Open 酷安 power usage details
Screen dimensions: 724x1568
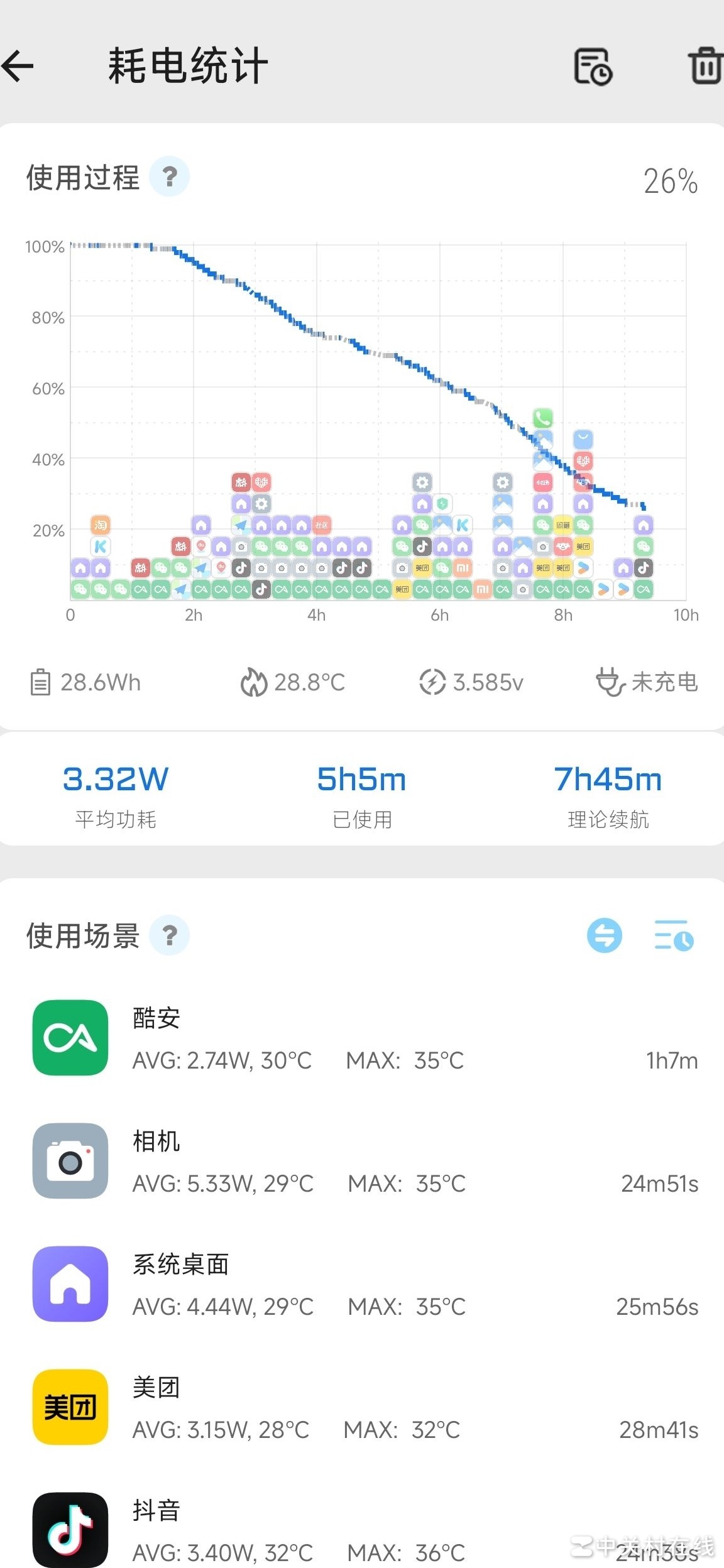[365, 1038]
